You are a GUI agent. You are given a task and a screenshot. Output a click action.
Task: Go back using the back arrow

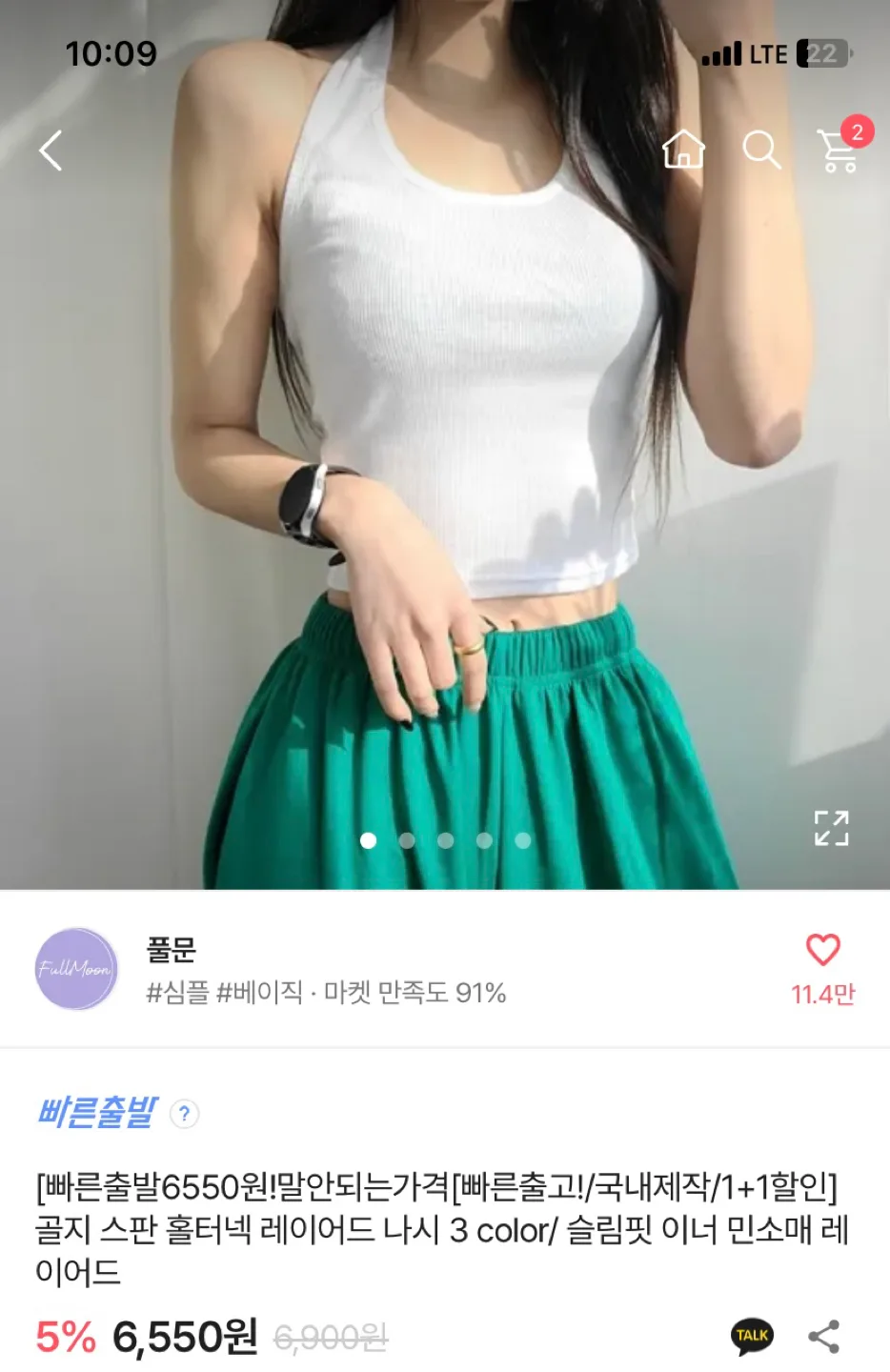tap(51, 151)
